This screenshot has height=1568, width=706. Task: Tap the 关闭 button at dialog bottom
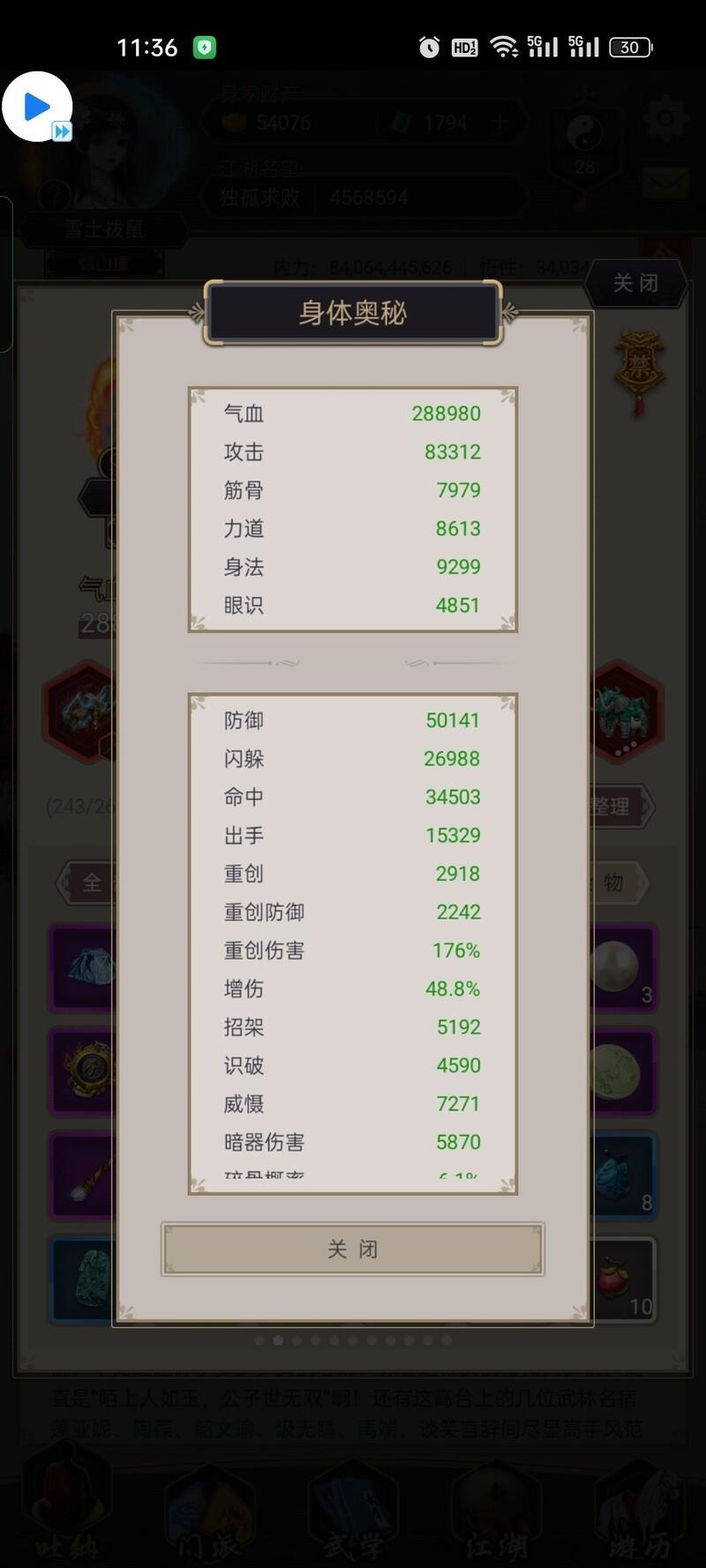(x=352, y=1249)
